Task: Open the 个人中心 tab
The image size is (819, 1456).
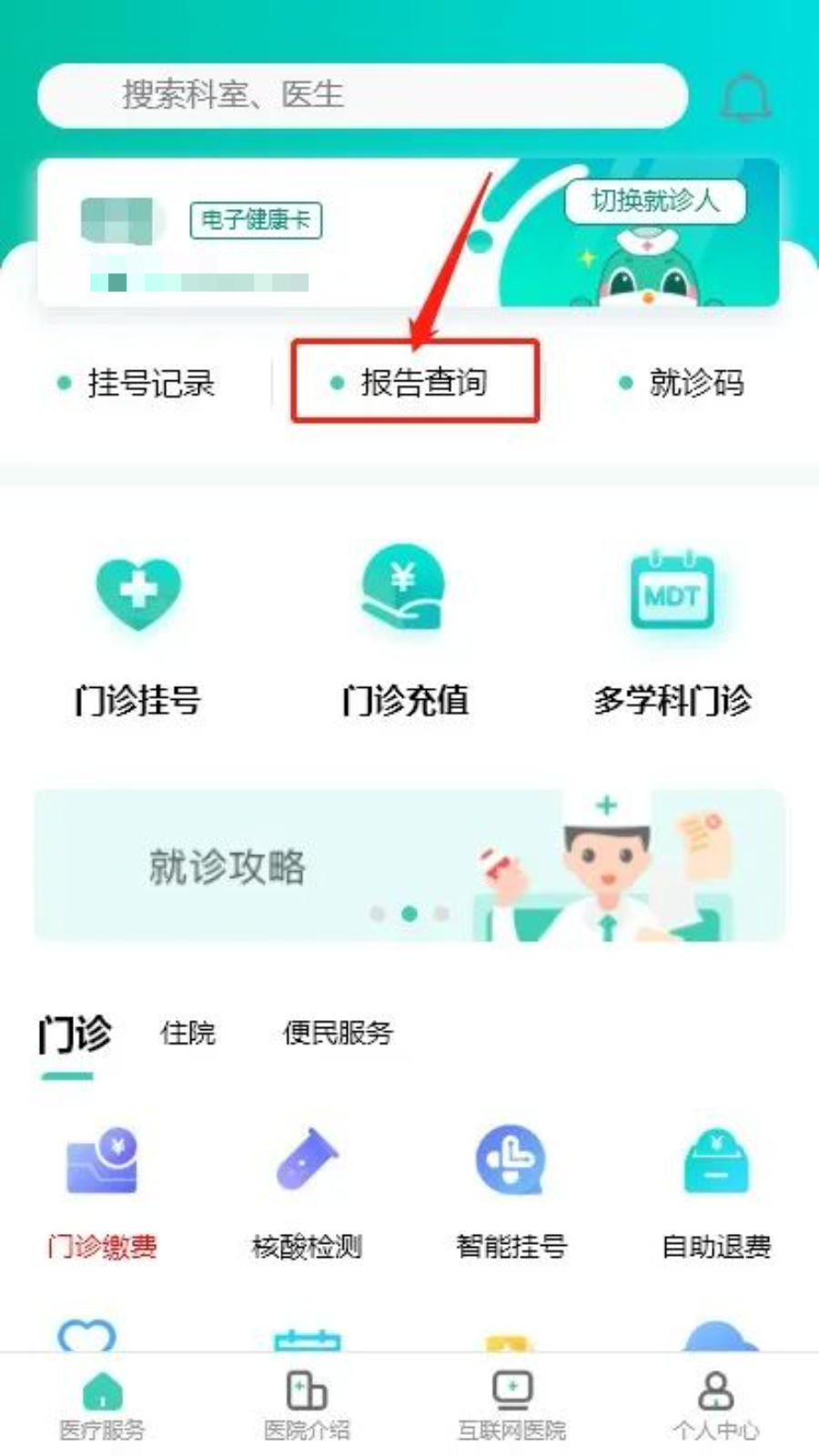Action: (716, 1404)
